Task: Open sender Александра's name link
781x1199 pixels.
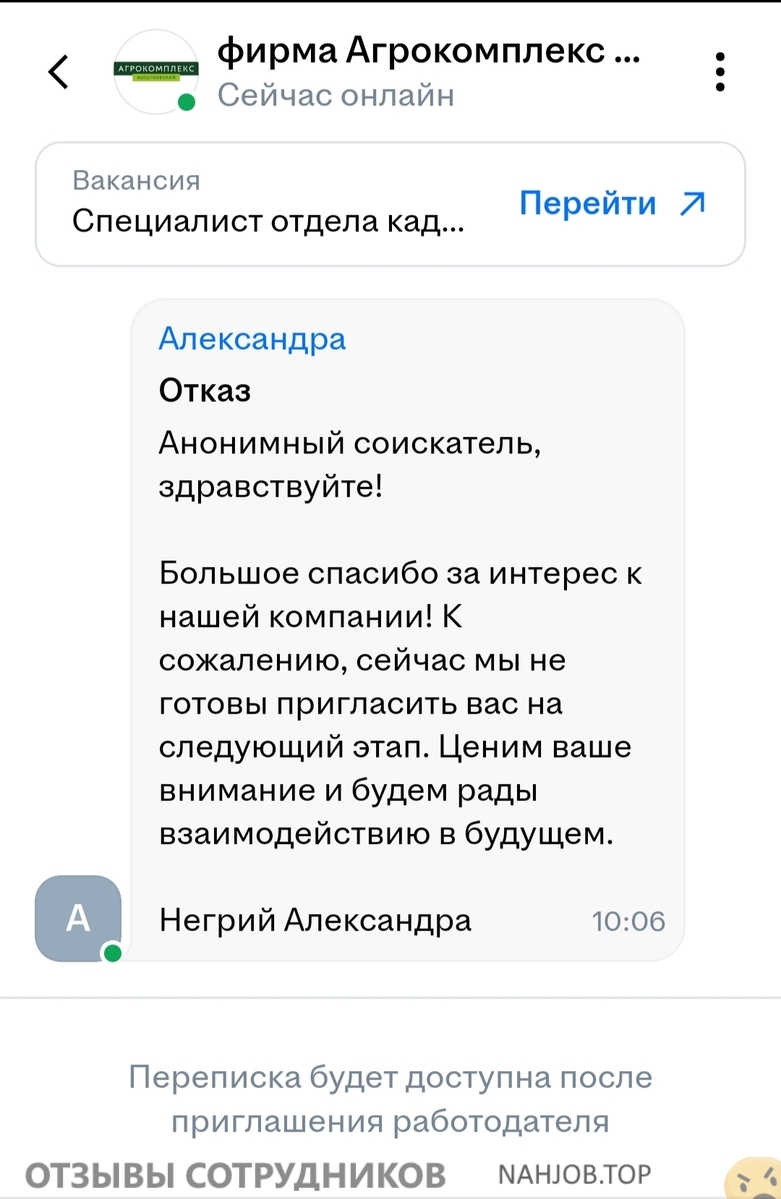Action: (x=252, y=339)
